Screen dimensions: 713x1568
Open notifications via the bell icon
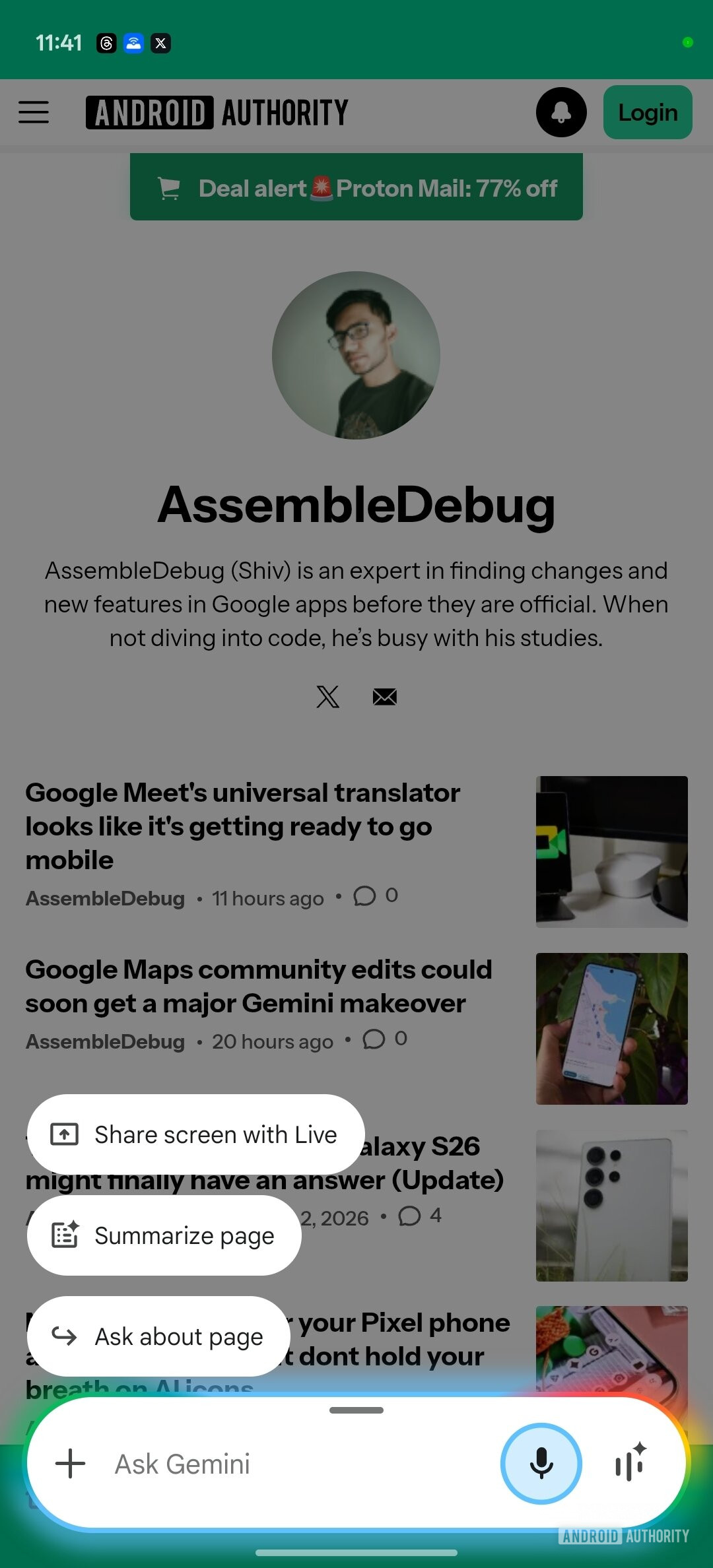click(x=560, y=112)
